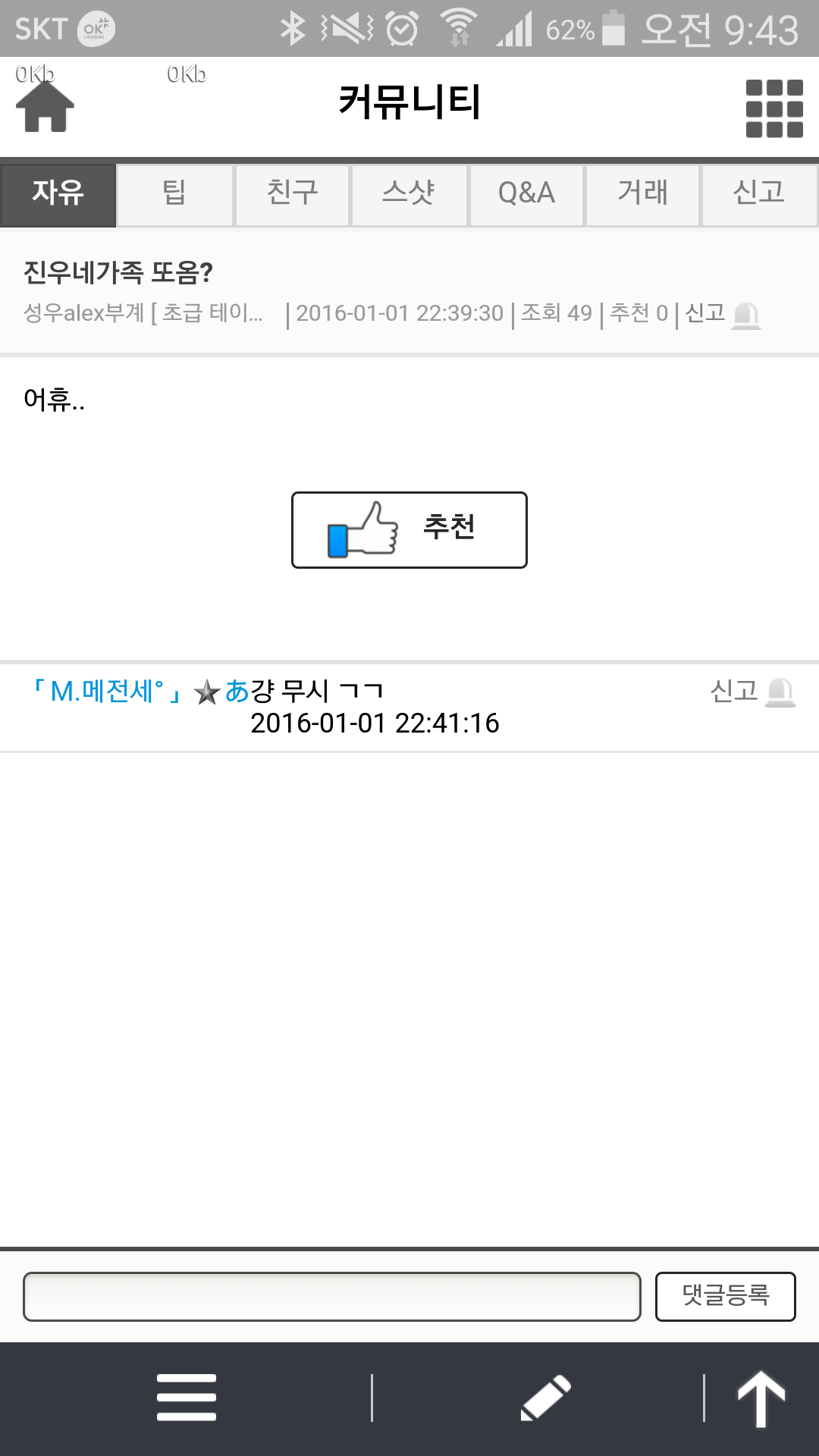Viewport: 819px width, 1456px height.
Task: Open the hamburger list menu
Action: [x=187, y=1397]
